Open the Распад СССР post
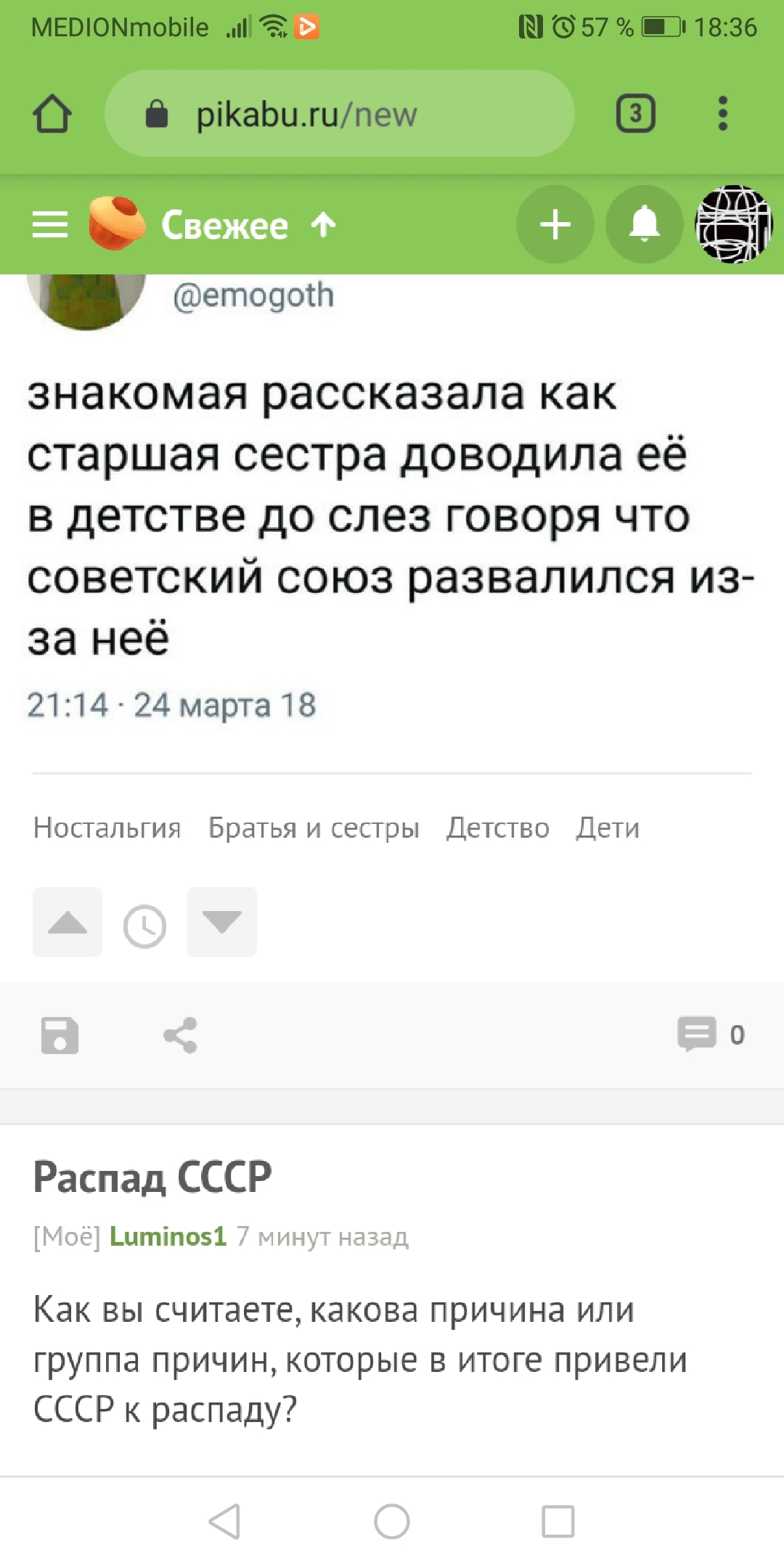 [152, 1177]
